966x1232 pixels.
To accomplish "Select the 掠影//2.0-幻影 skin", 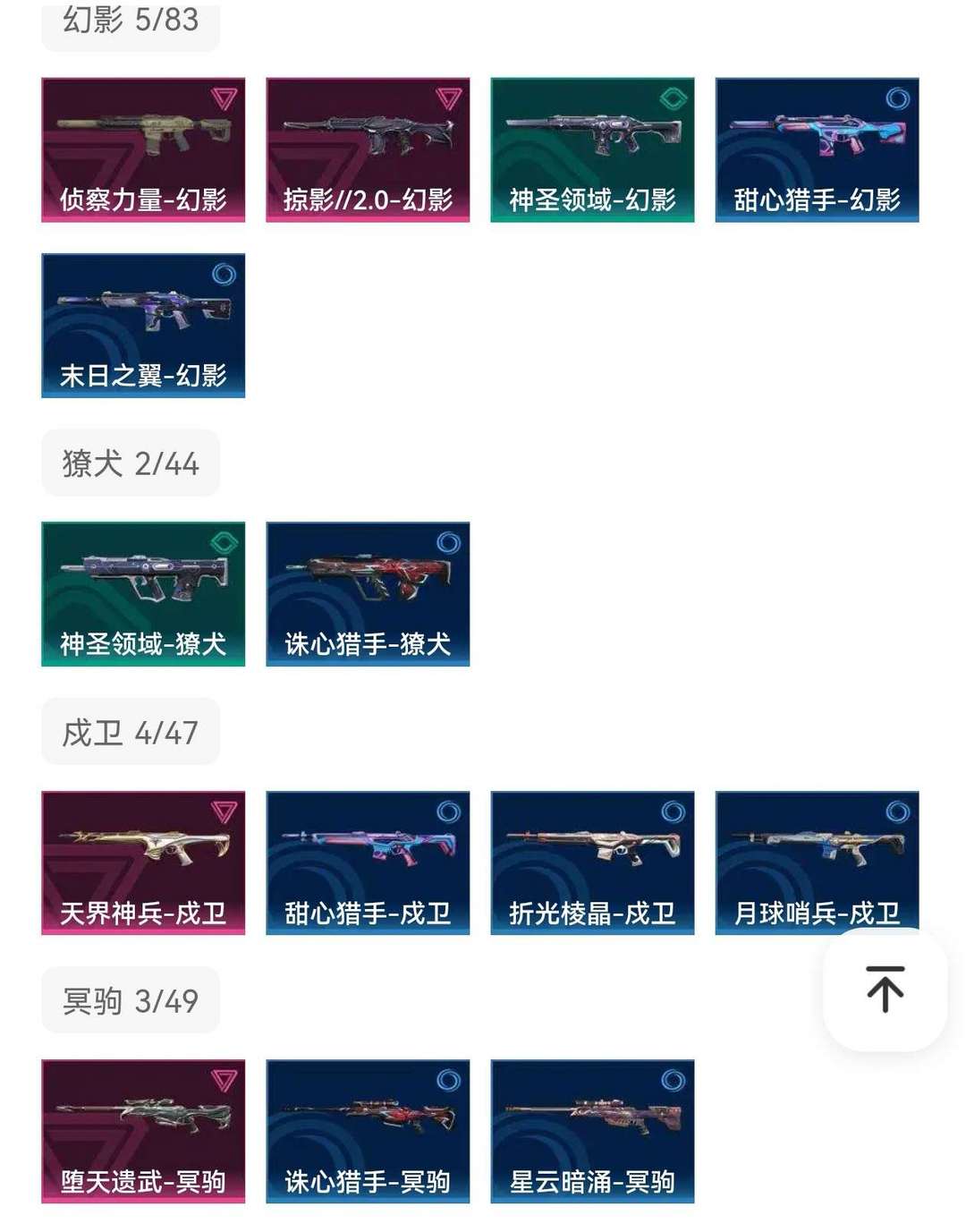I will (x=368, y=149).
